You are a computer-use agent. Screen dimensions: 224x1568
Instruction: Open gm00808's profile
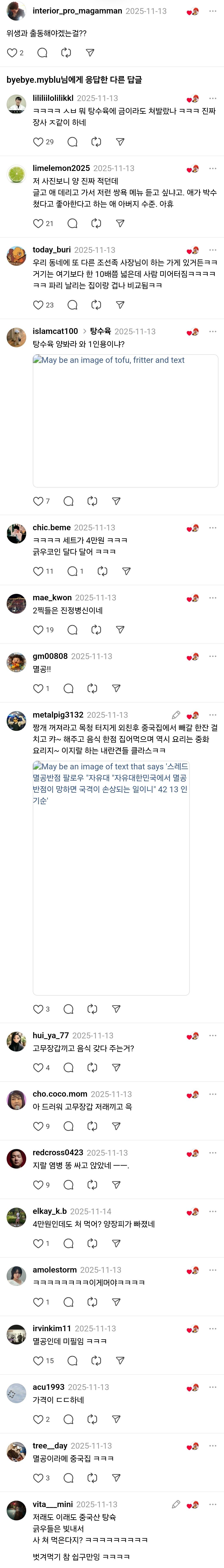click(50, 656)
